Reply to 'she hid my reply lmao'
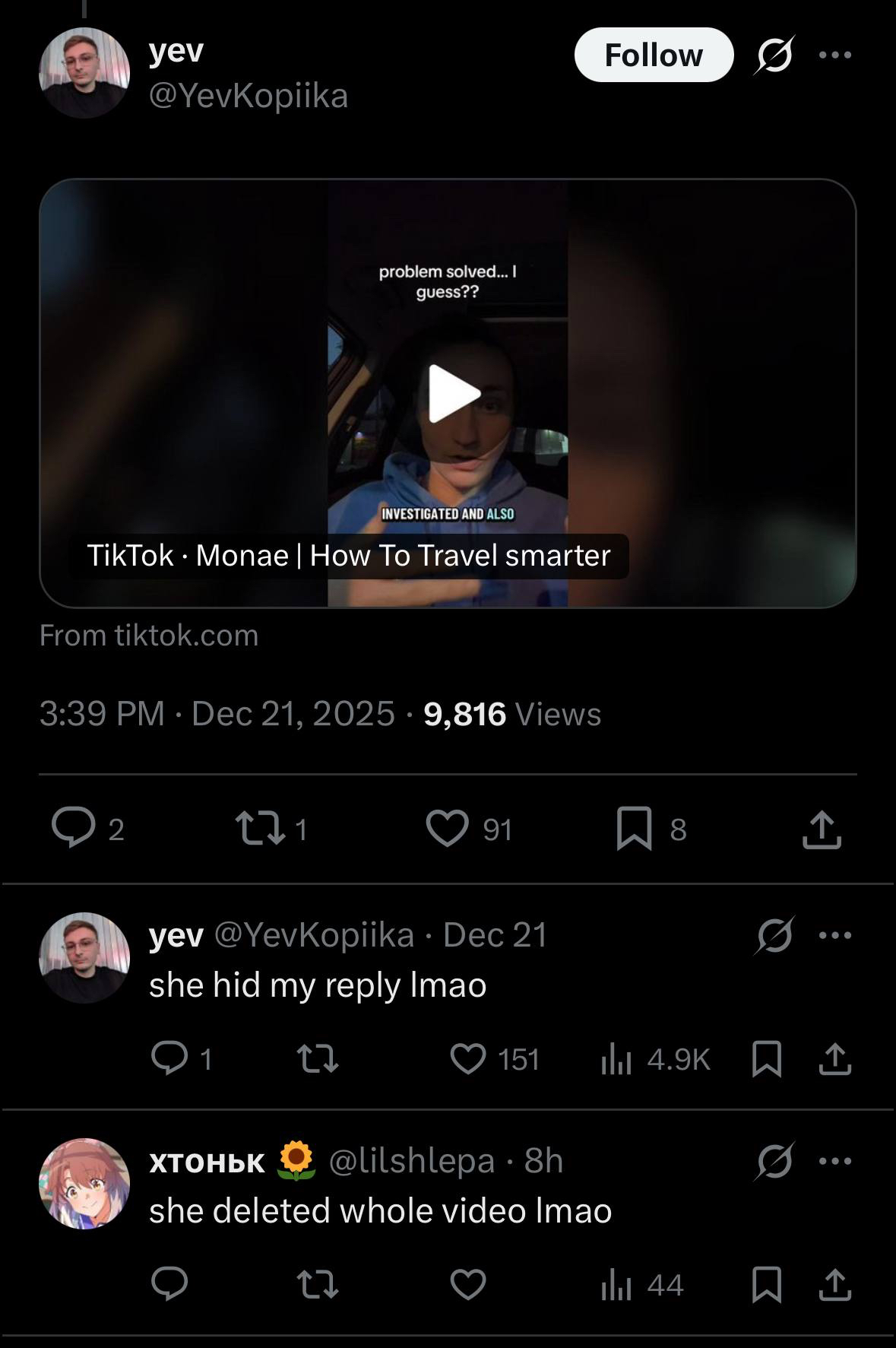The image size is (896, 1348). click(169, 1059)
